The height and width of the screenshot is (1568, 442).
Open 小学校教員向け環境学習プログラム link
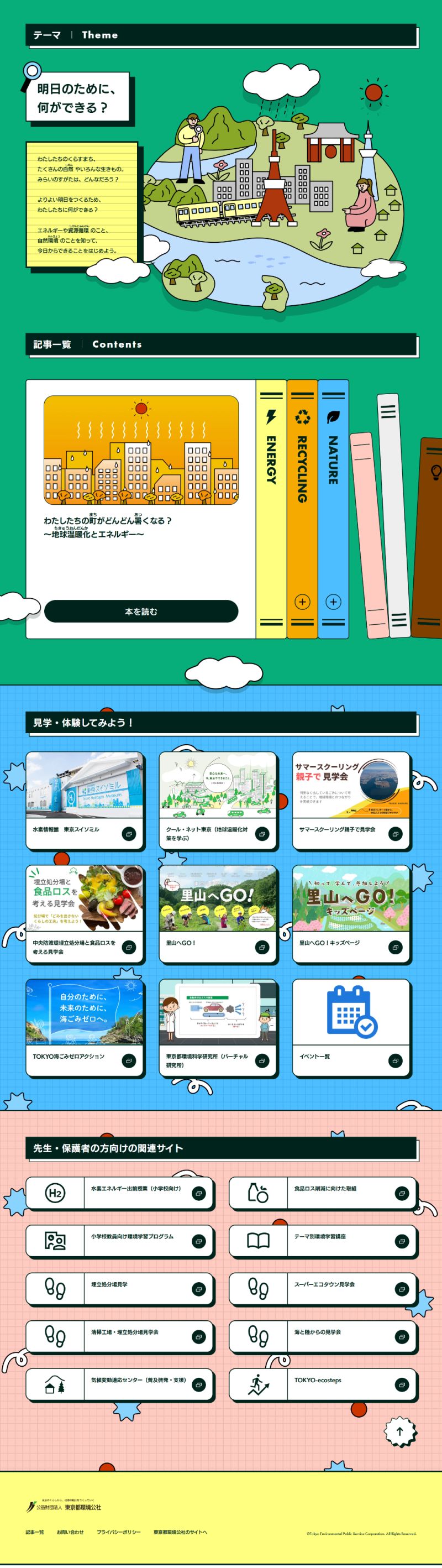tap(120, 1241)
